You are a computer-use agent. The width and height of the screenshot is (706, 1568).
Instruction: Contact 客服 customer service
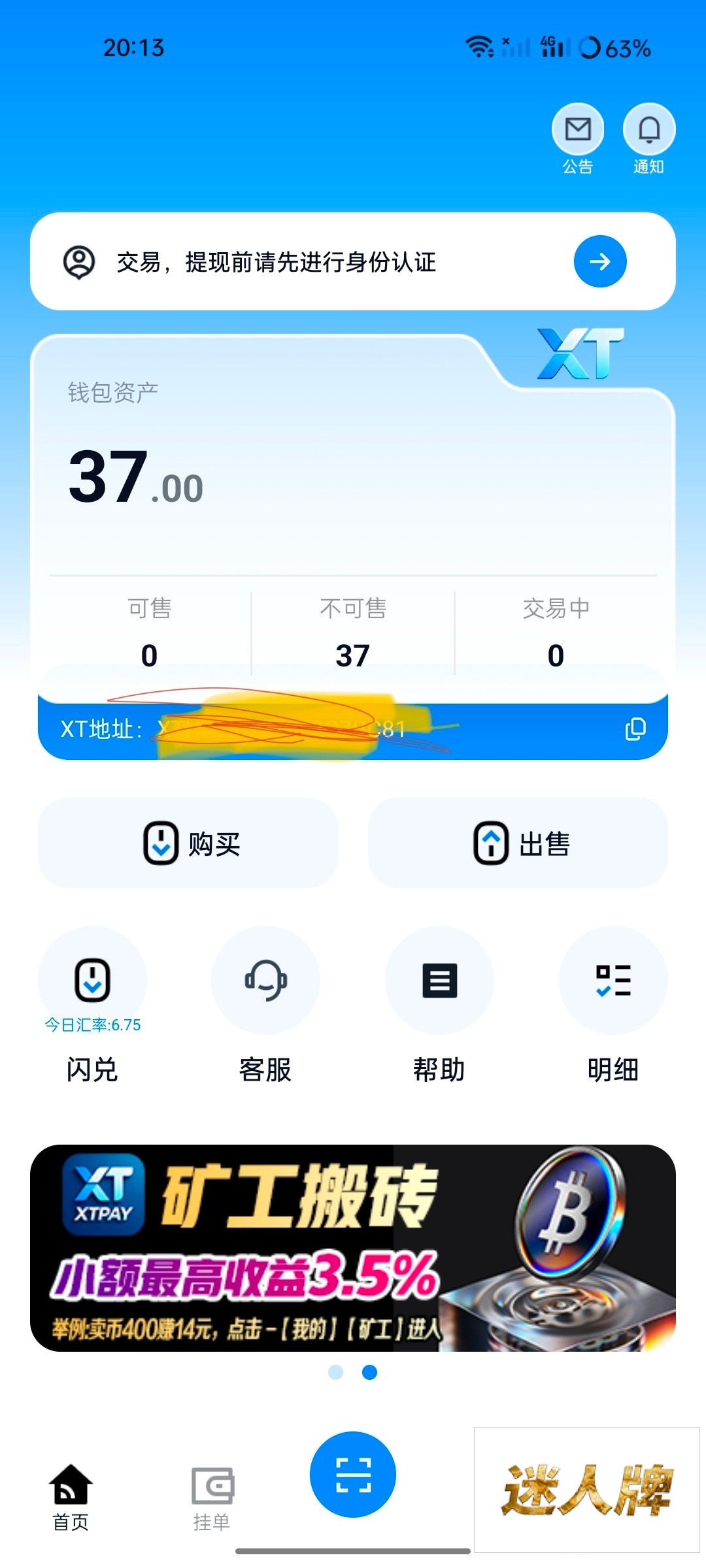click(265, 1006)
